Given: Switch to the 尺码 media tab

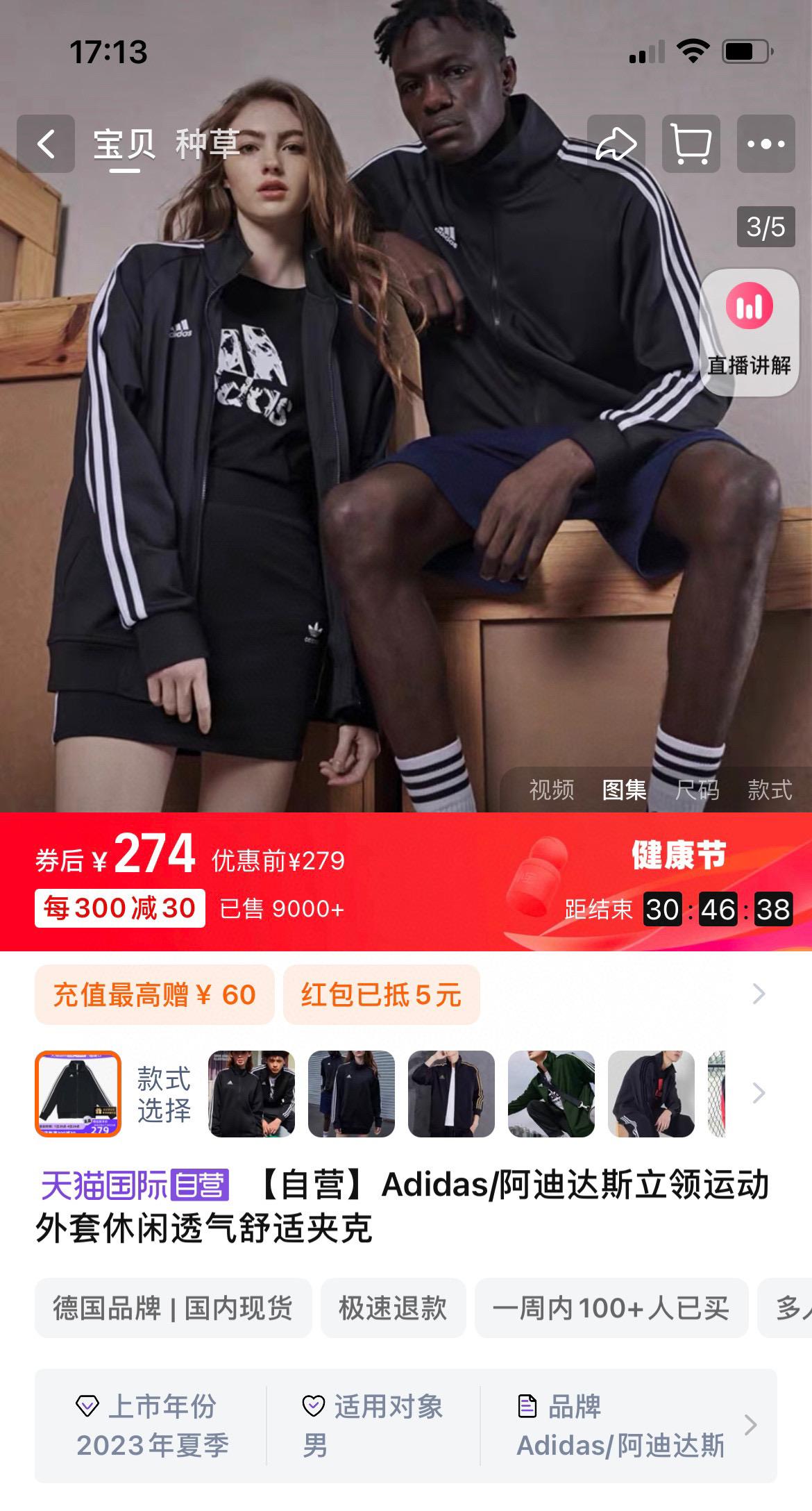Looking at the screenshot, I should [697, 790].
